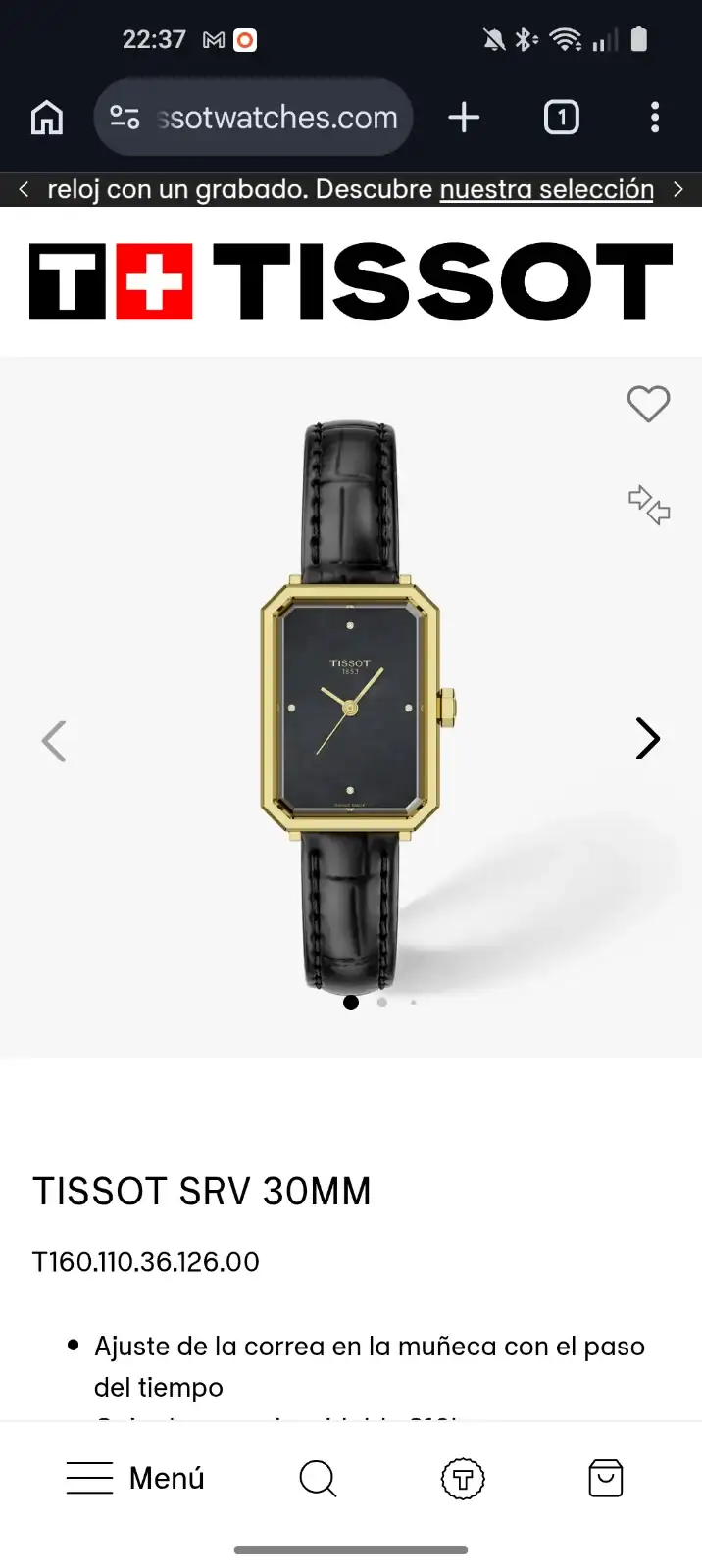Open the Menú drawer

tap(135, 1478)
